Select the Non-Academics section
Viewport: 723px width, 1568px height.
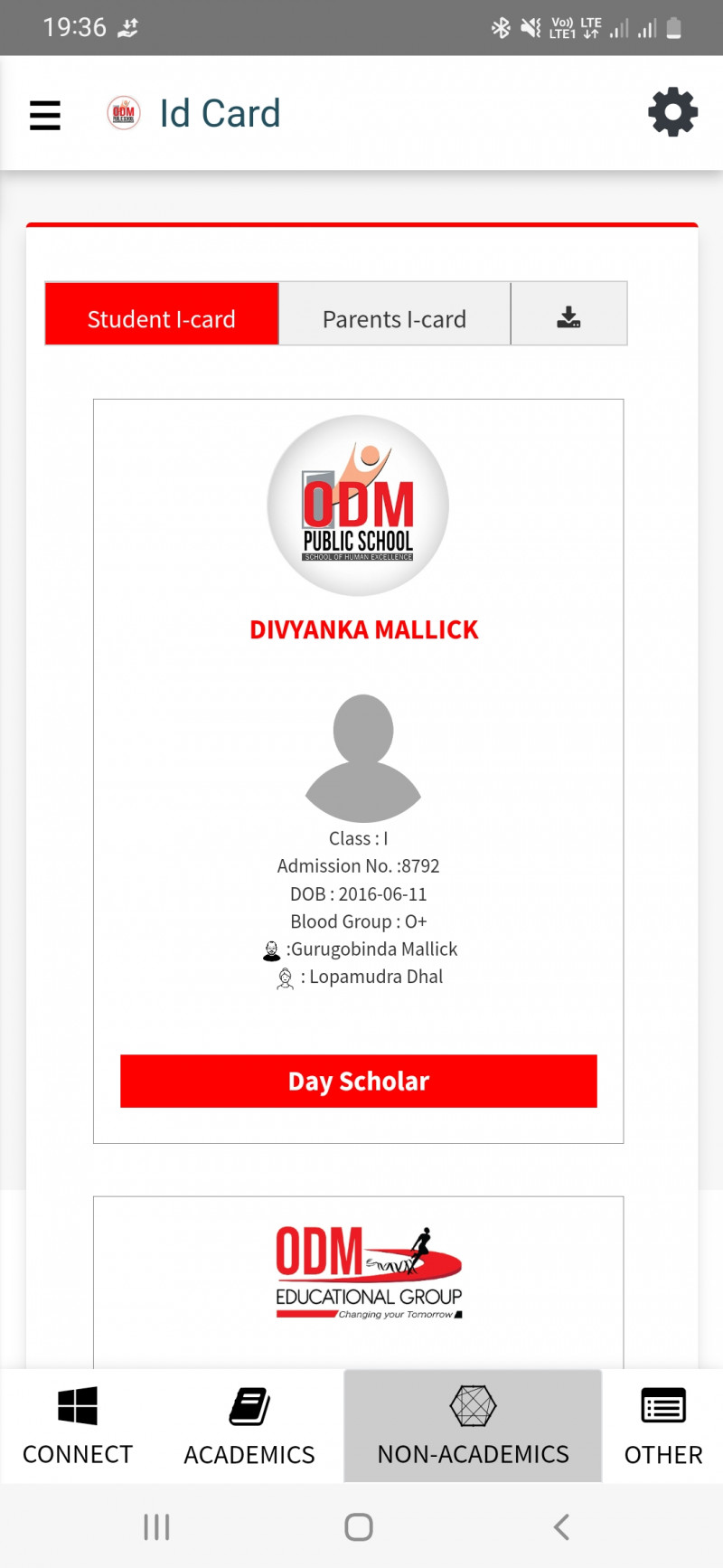click(x=473, y=1426)
